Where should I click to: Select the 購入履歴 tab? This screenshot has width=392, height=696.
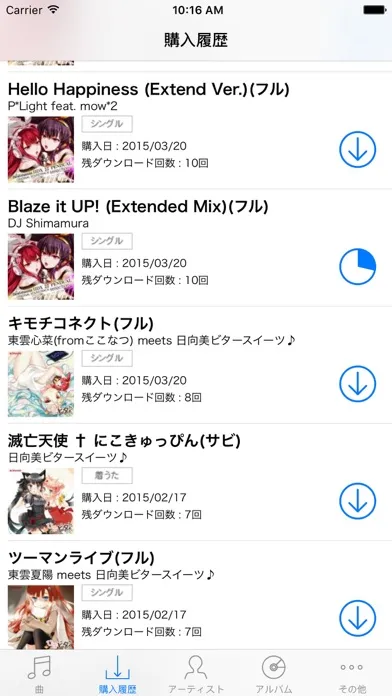118,673
